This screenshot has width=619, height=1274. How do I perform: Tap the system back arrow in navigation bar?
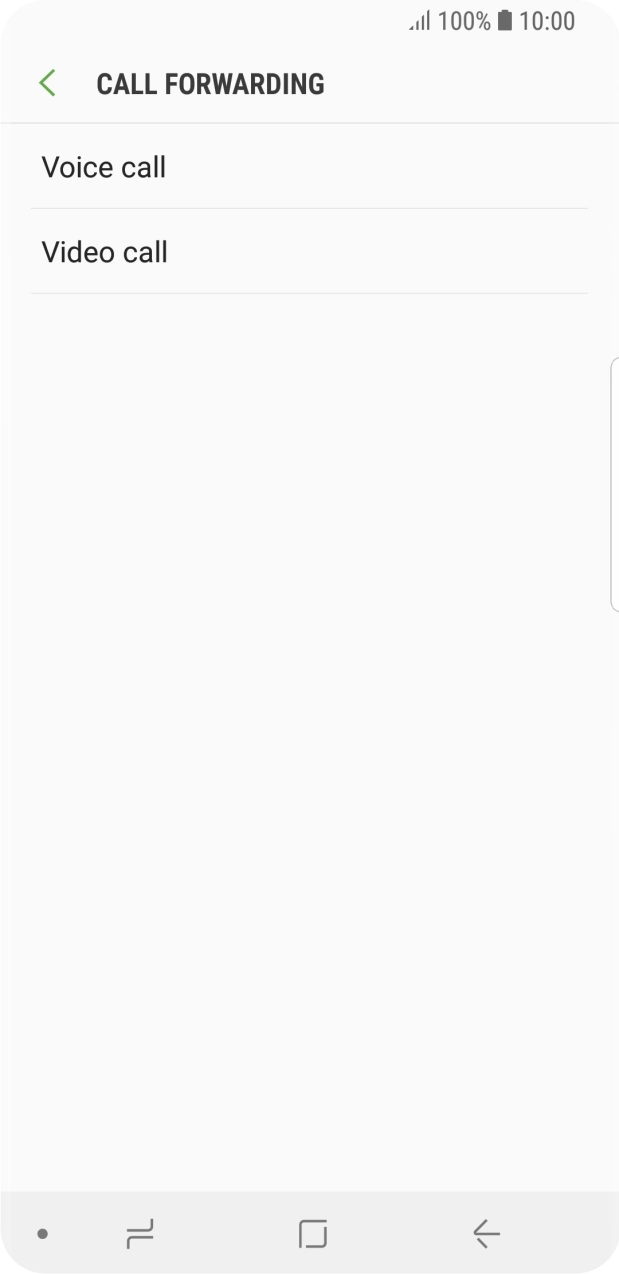pos(486,1234)
